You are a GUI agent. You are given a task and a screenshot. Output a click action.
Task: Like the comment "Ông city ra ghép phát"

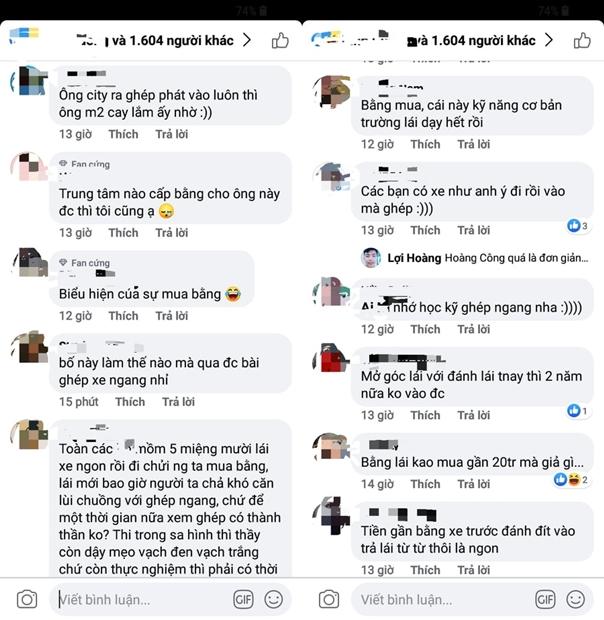123,134
